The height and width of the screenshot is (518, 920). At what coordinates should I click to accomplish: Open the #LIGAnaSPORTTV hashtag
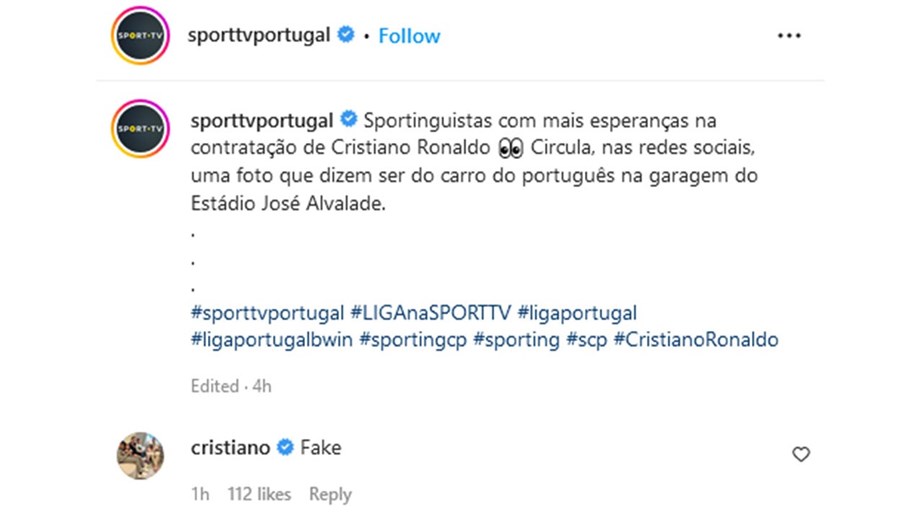431,314
